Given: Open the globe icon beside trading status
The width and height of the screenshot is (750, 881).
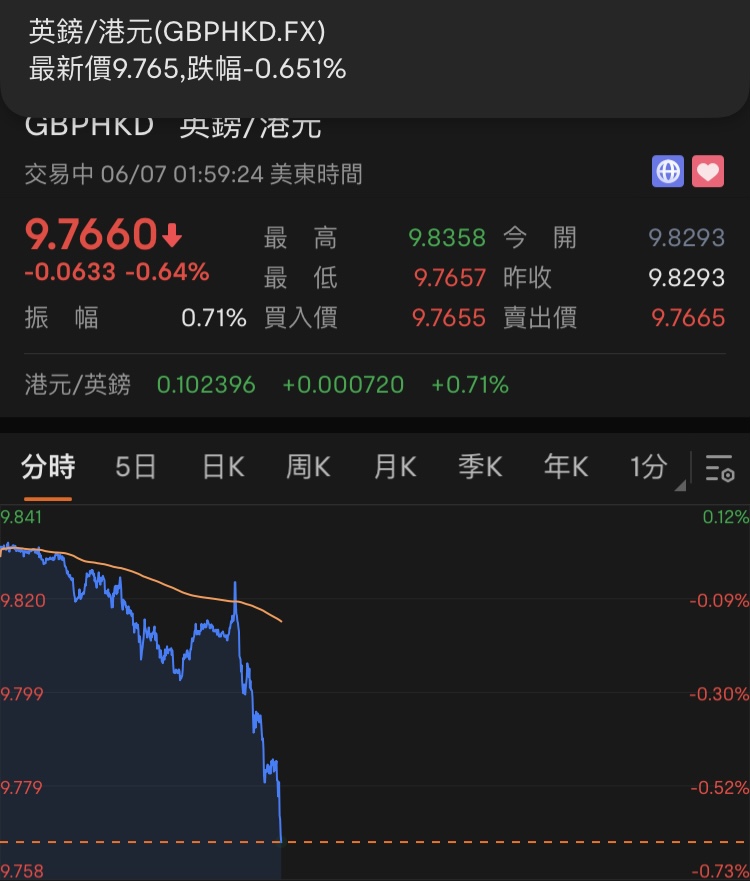Looking at the screenshot, I should [x=668, y=172].
